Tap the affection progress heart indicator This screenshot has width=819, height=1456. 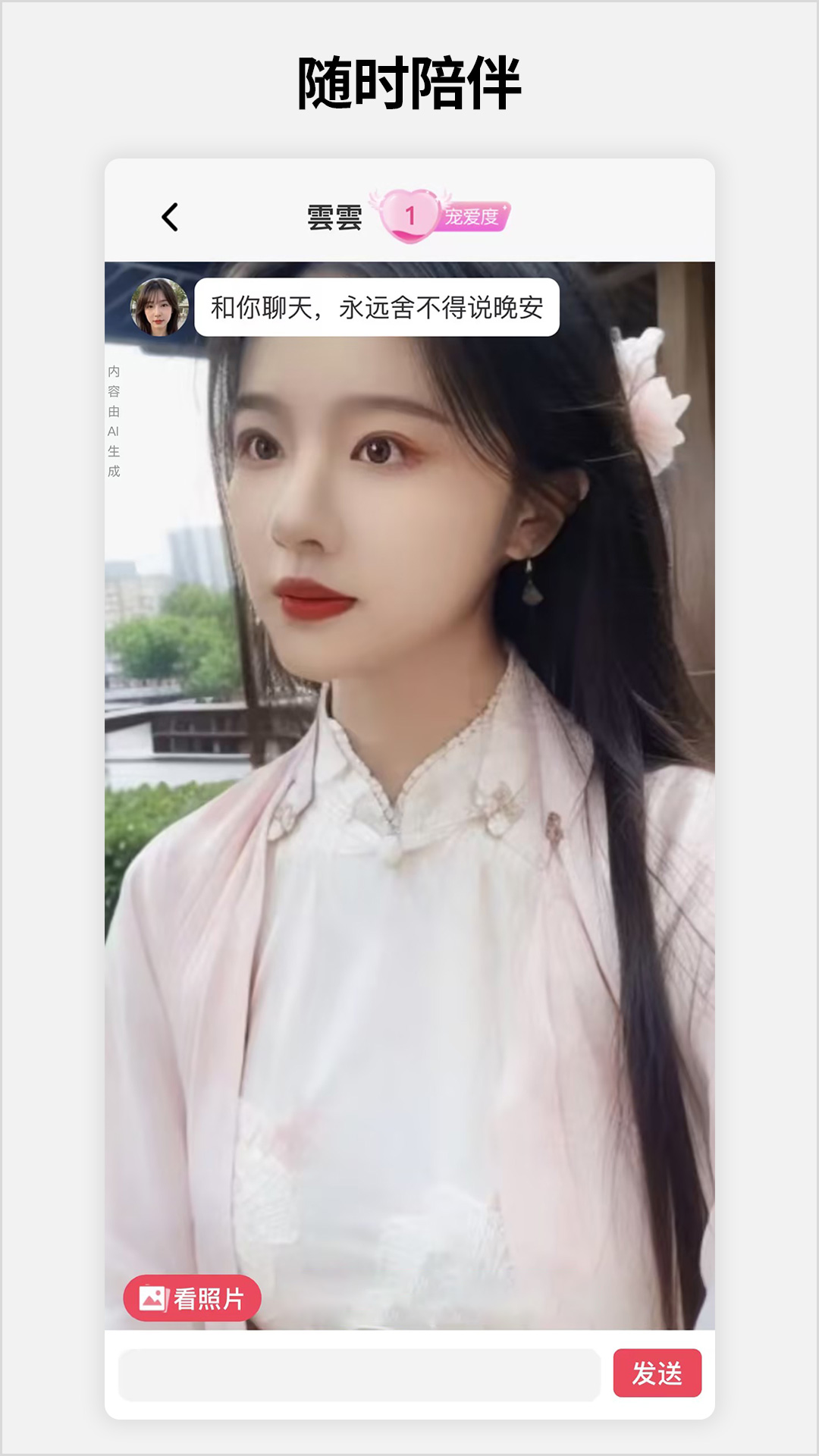409,218
